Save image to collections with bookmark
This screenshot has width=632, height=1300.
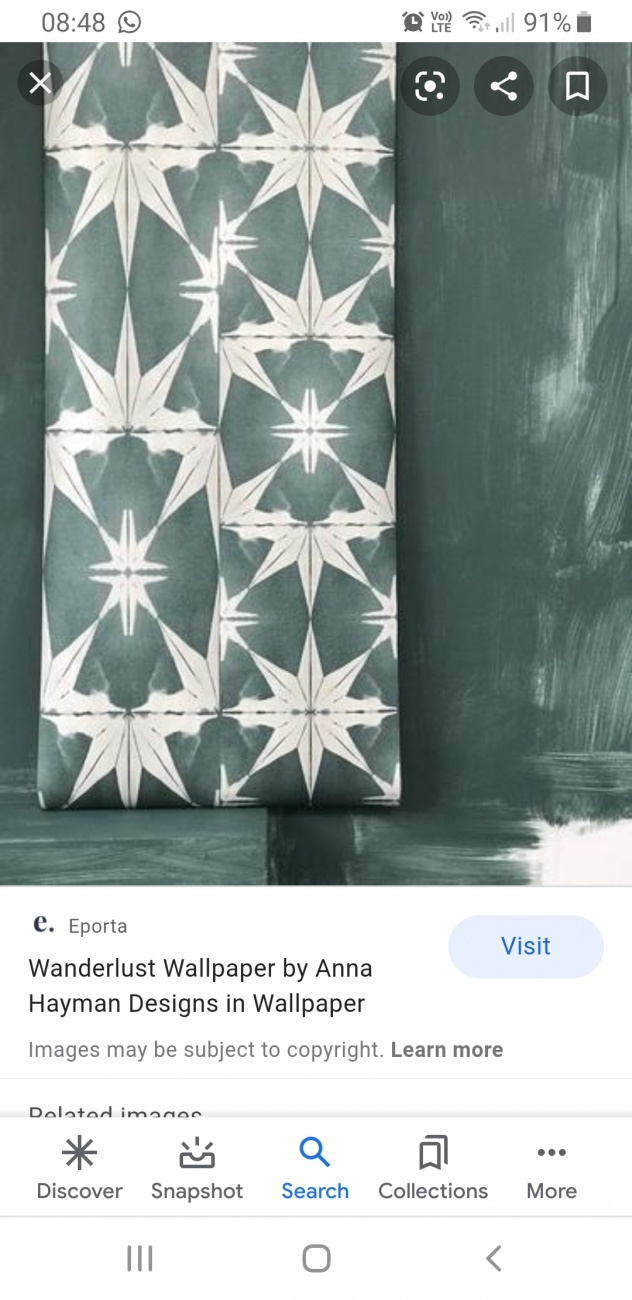click(x=577, y=86)
